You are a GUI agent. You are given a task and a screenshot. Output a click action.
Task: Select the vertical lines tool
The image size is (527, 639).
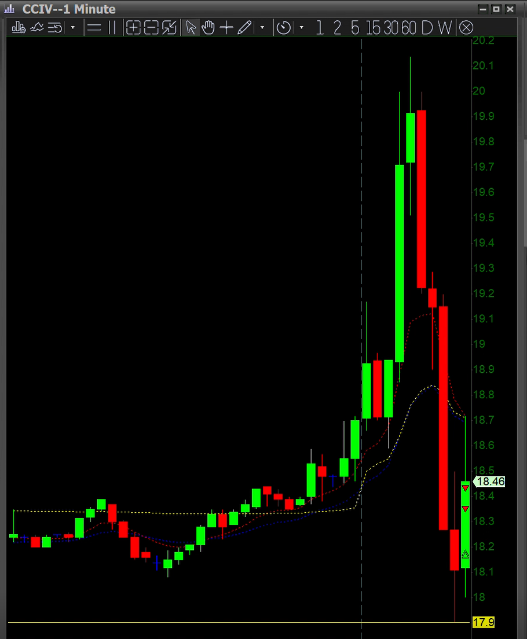point(112,28)
